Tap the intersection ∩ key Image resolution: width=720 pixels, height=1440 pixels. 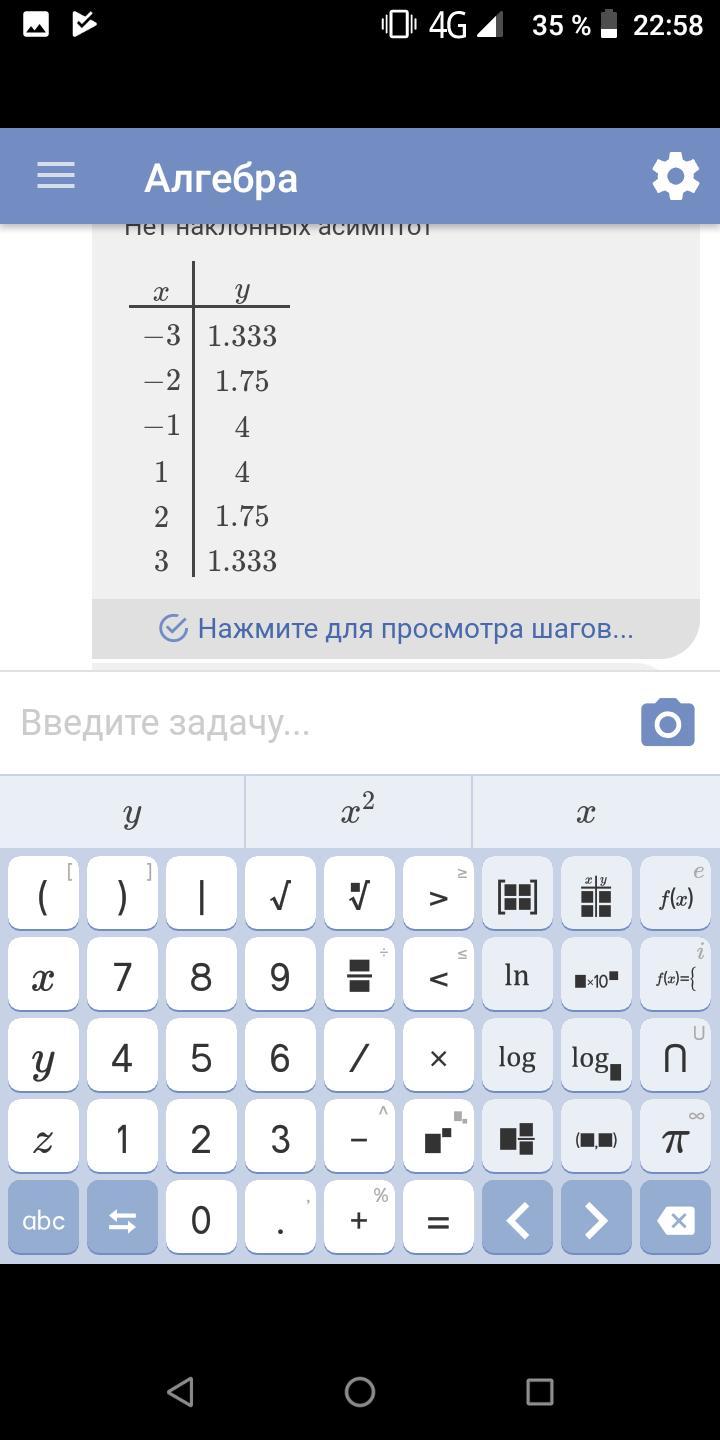click(x=675, y=1058)
